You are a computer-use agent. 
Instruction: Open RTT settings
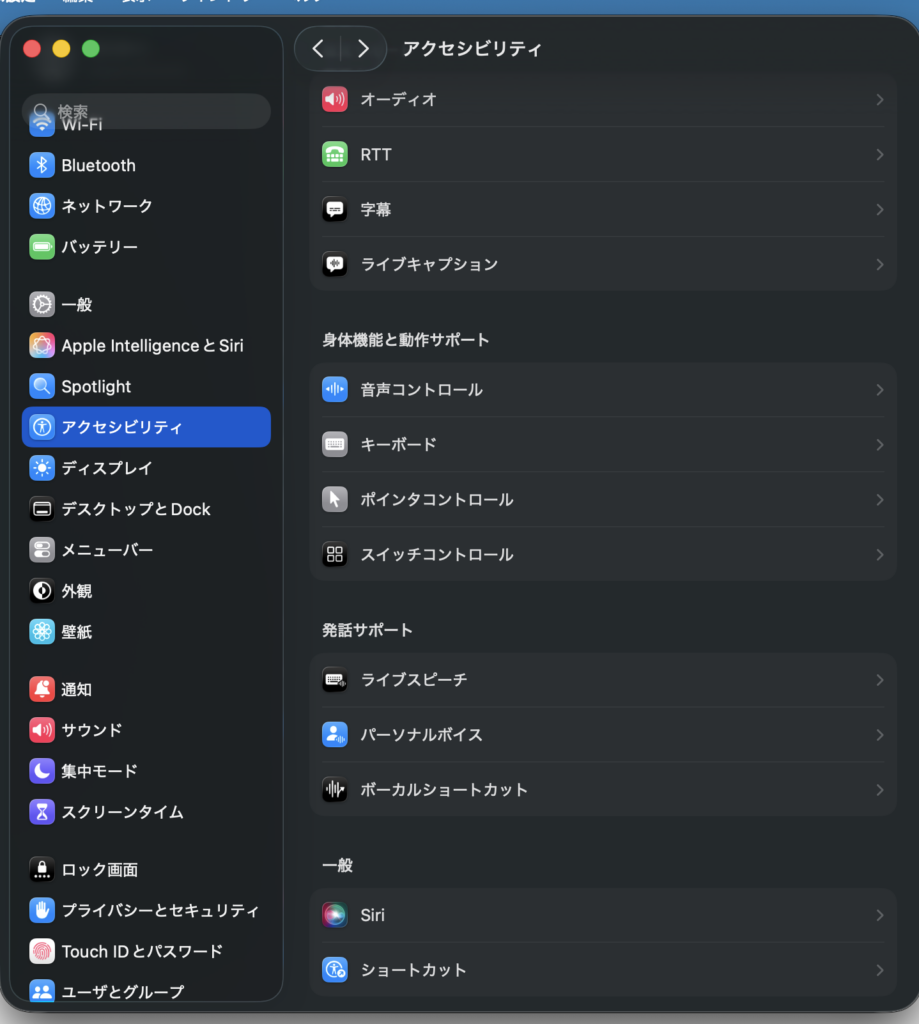pyautogui.click(x=602, y=155)
